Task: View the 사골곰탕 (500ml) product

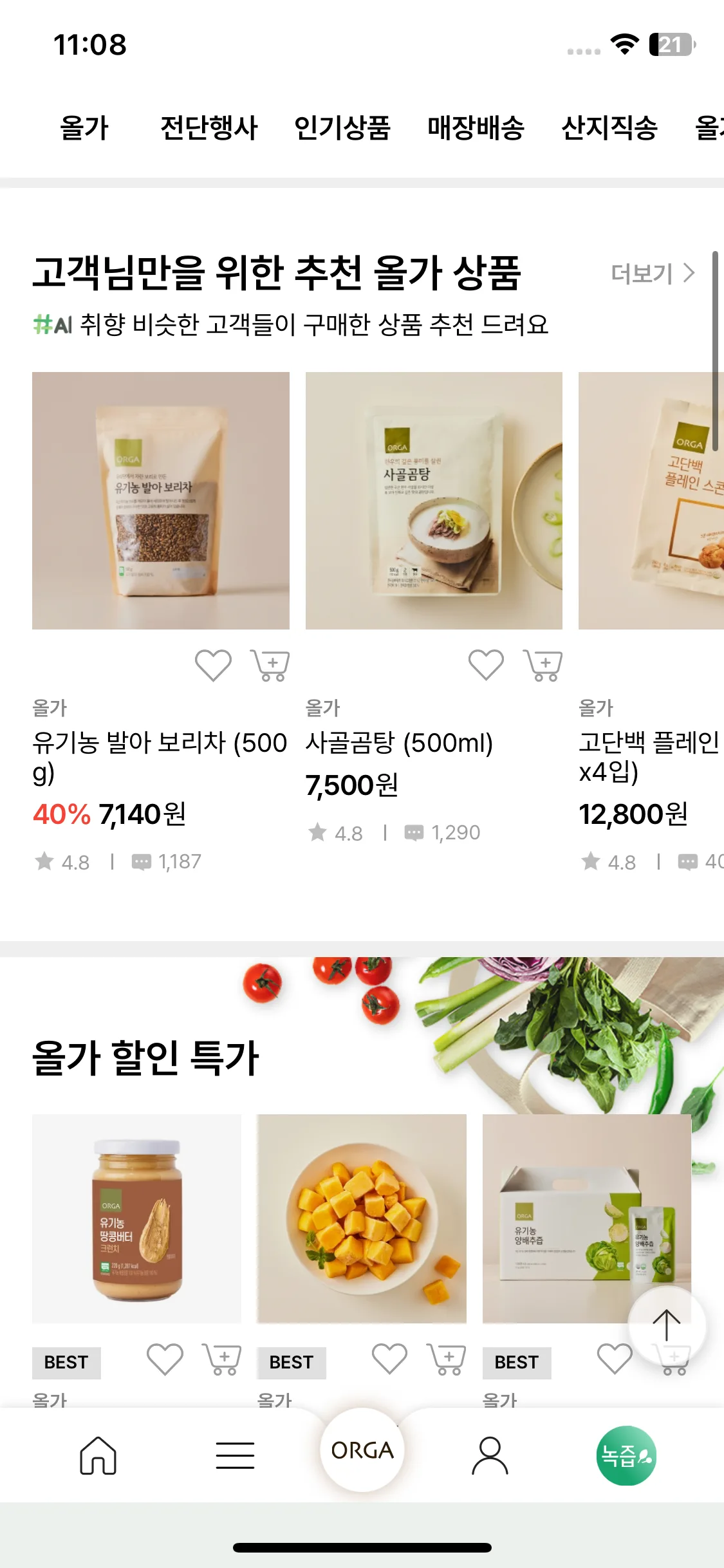Action: (433, 501)
